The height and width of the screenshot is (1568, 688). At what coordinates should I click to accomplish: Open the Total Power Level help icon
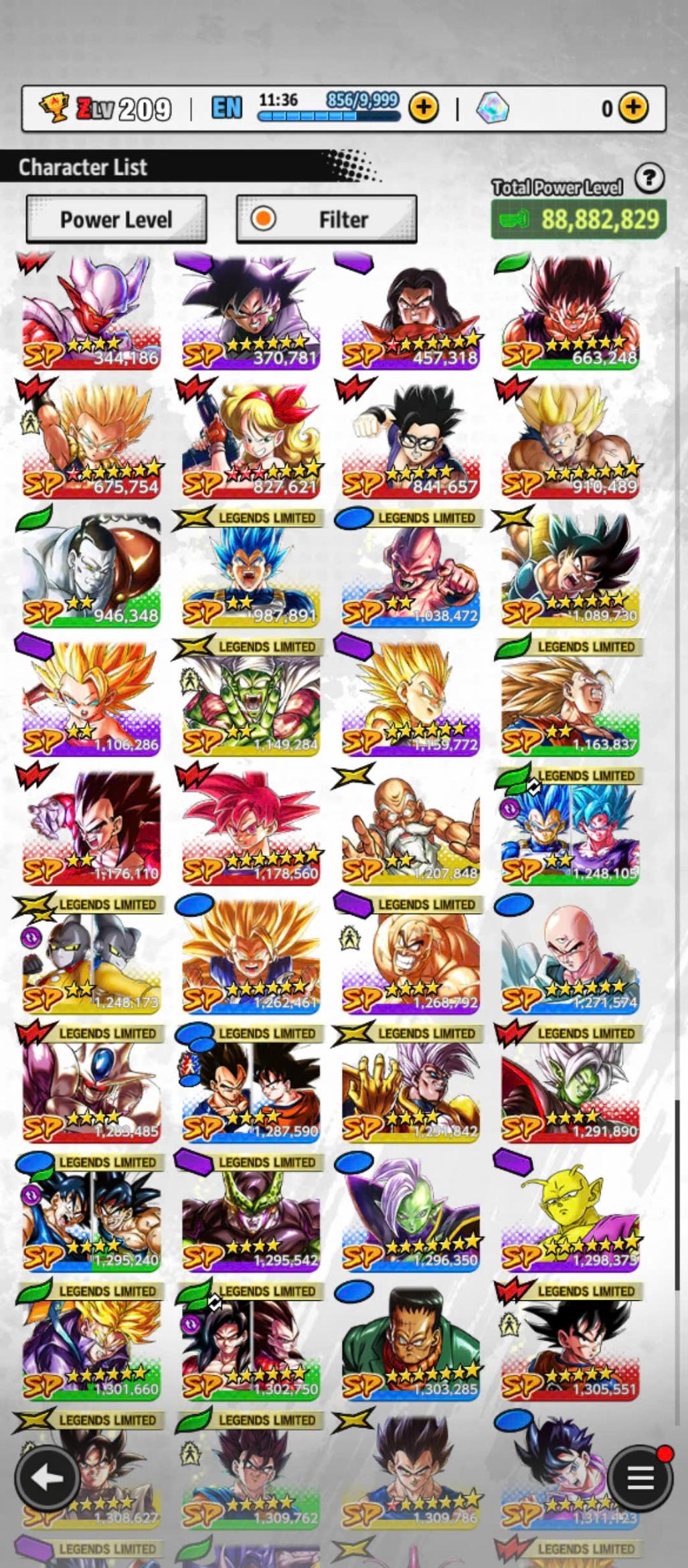coord(649,179)
